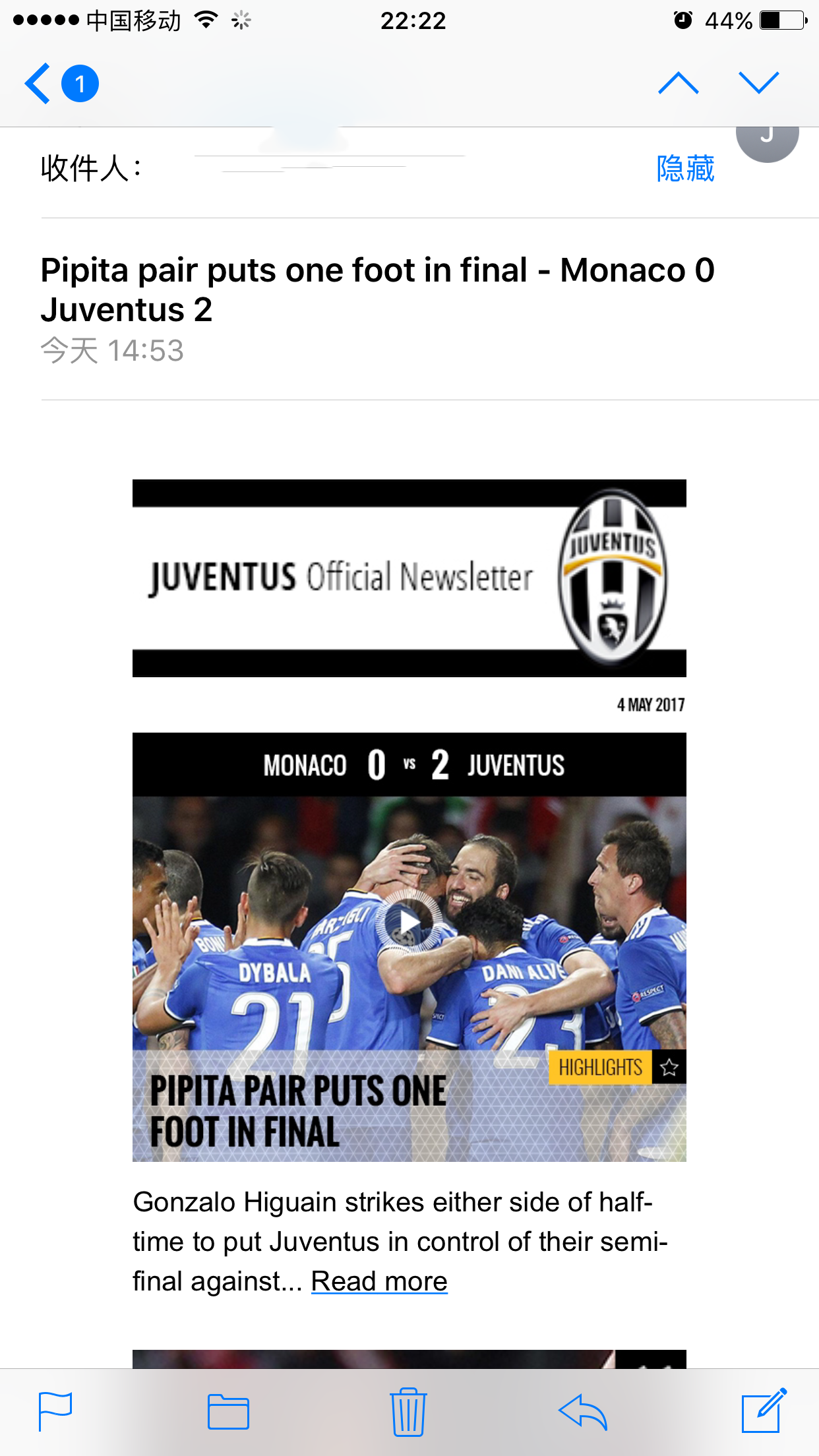Compose a new email

(764, 1411)
